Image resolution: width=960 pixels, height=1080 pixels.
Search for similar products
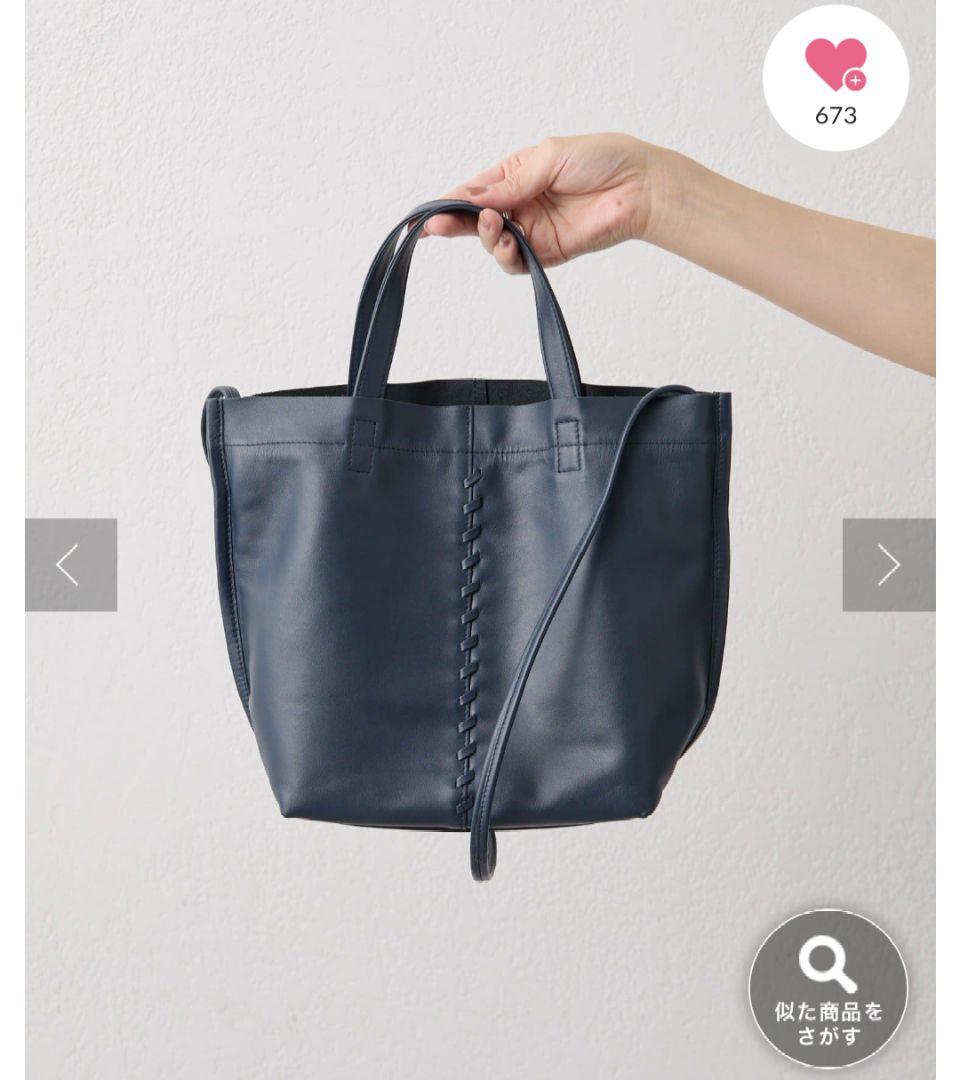pyautogui.click(x=828, y=988)
